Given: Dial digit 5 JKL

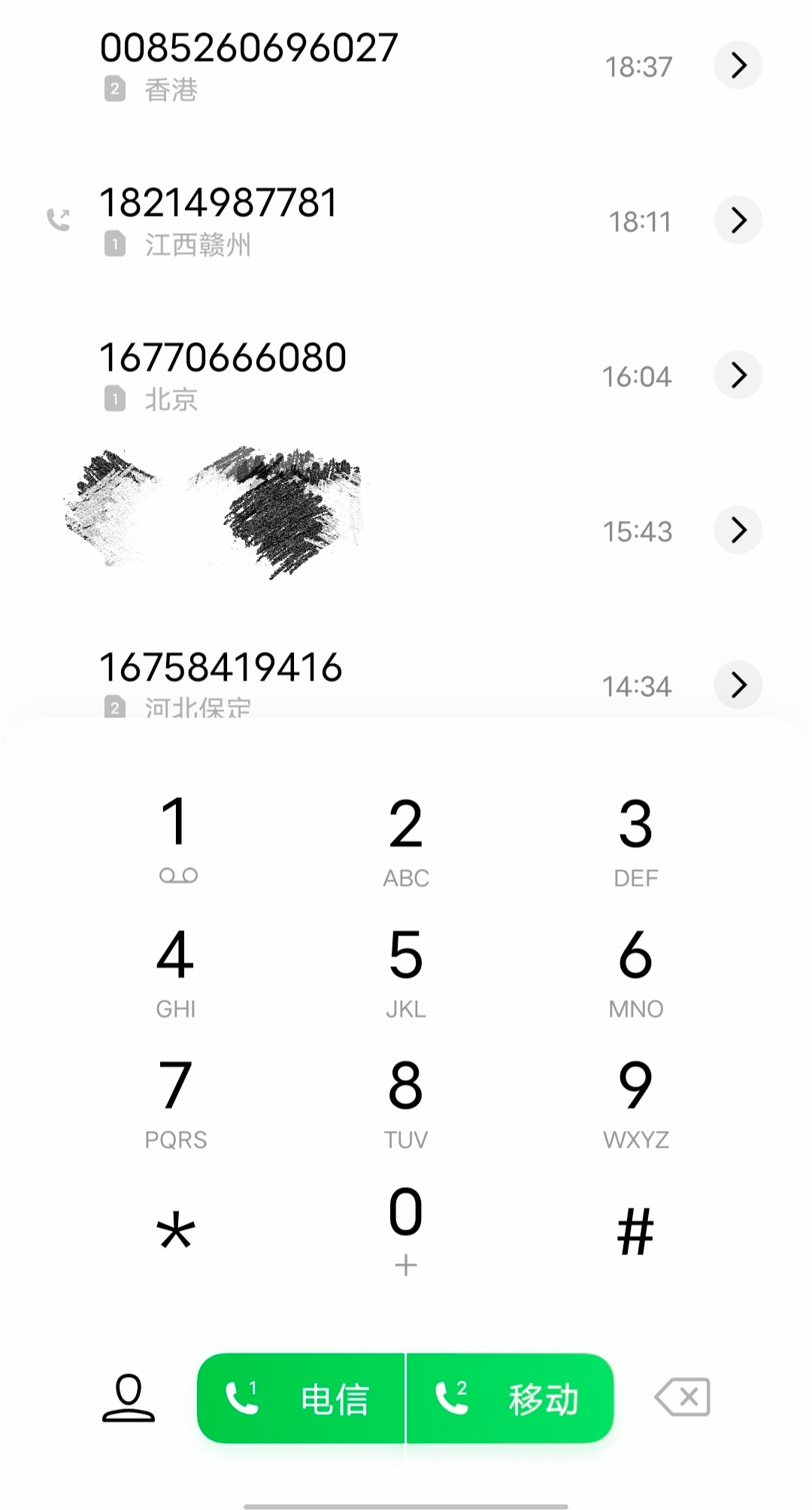Looking at the screenshot, I should coord(405,971).
